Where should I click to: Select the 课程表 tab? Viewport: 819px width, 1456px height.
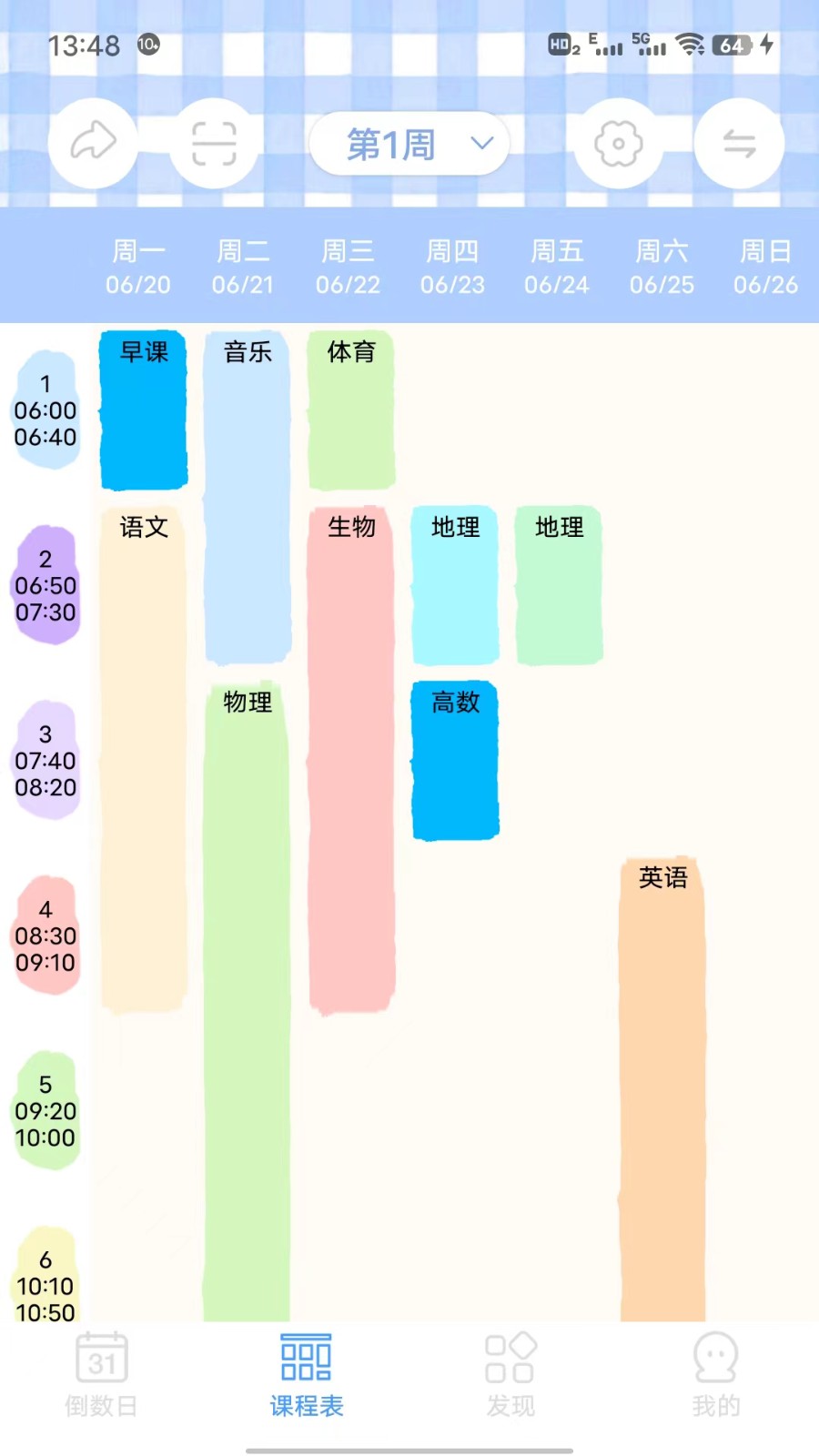[x=306, y=1374]
